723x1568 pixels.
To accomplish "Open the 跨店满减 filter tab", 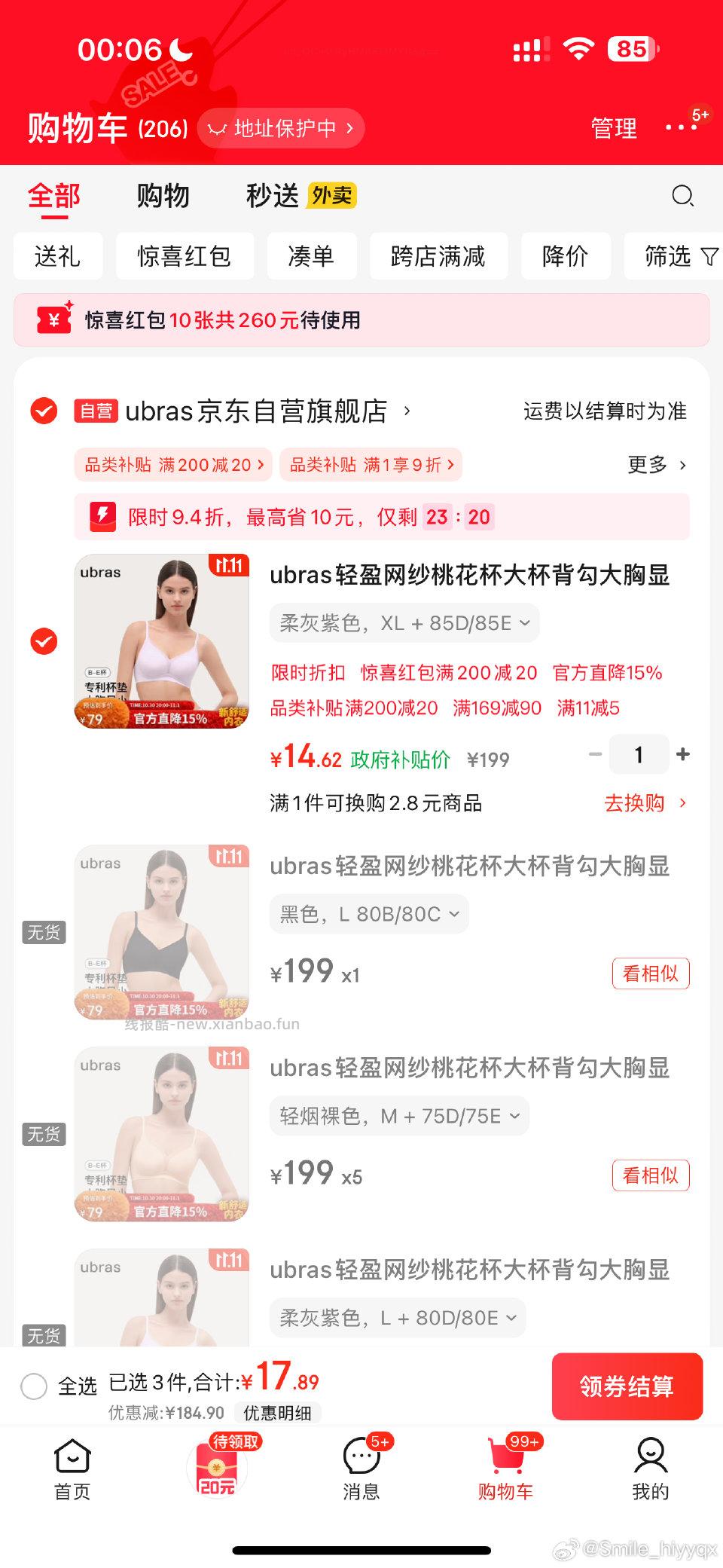I will pos(439,256).
